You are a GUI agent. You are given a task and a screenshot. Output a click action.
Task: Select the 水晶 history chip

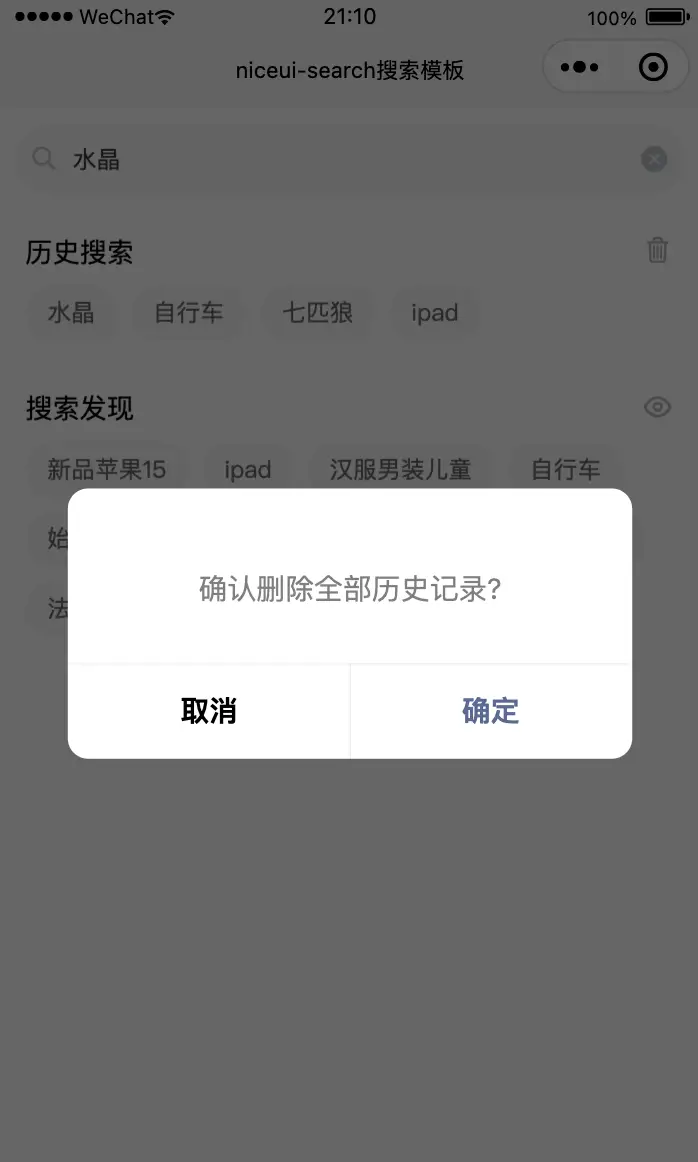pyautogui.click(x=71, y=313)
